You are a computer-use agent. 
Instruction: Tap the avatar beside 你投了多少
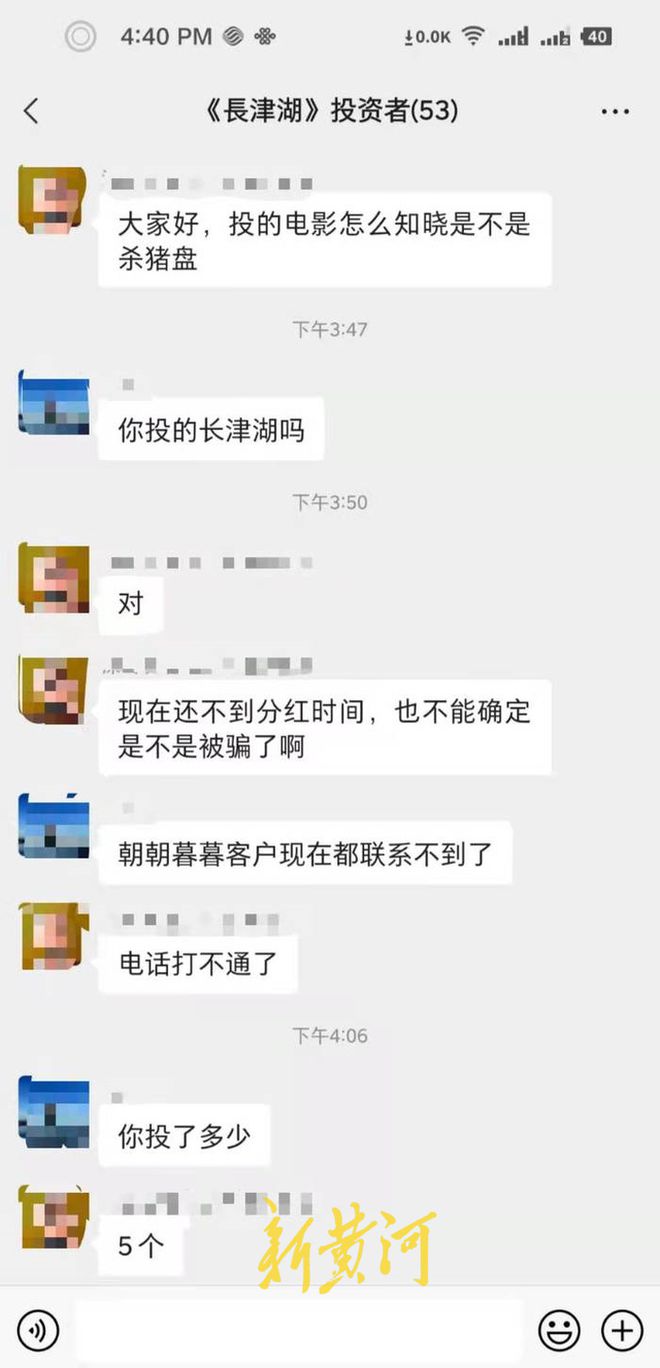(x=54, y=1112)
